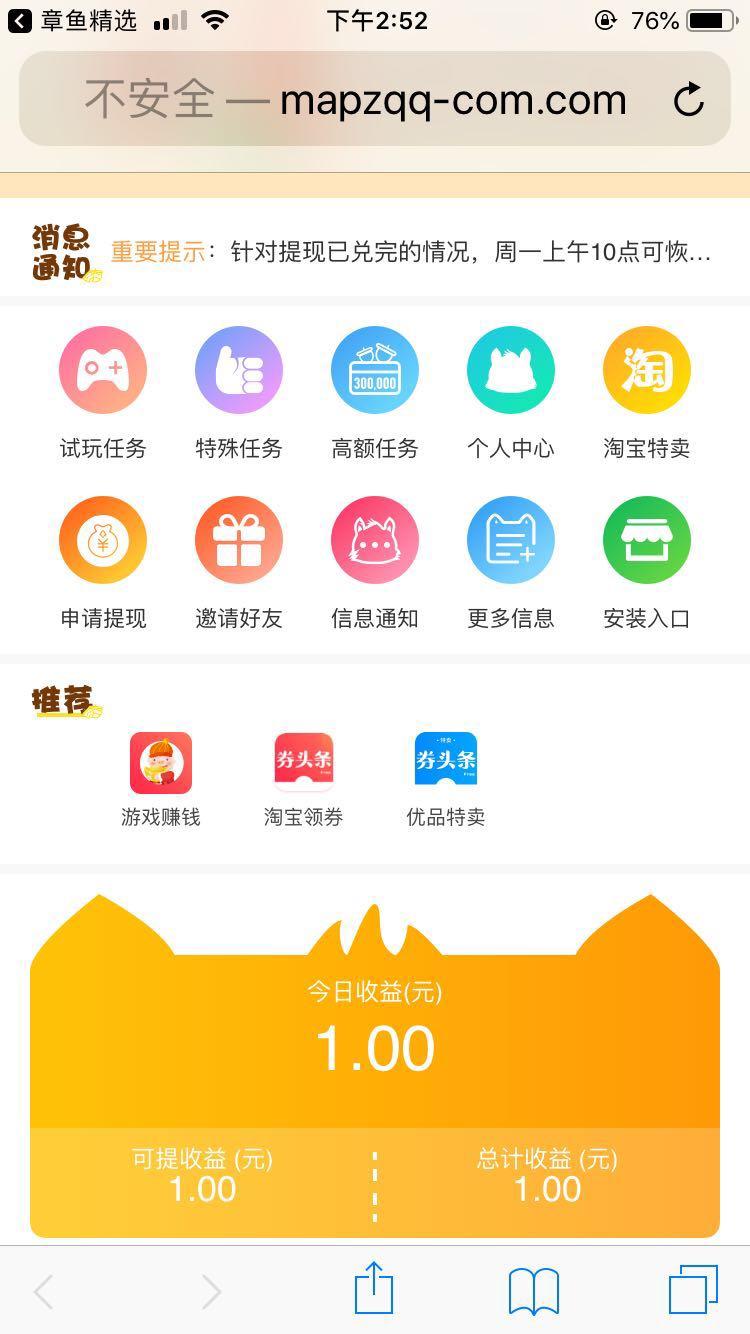The width and height of the screenshot is (750, 1334).
Task: Open the 申请提现 withdrawal icon
Action: pyautogui.click(x=103, y=539)
